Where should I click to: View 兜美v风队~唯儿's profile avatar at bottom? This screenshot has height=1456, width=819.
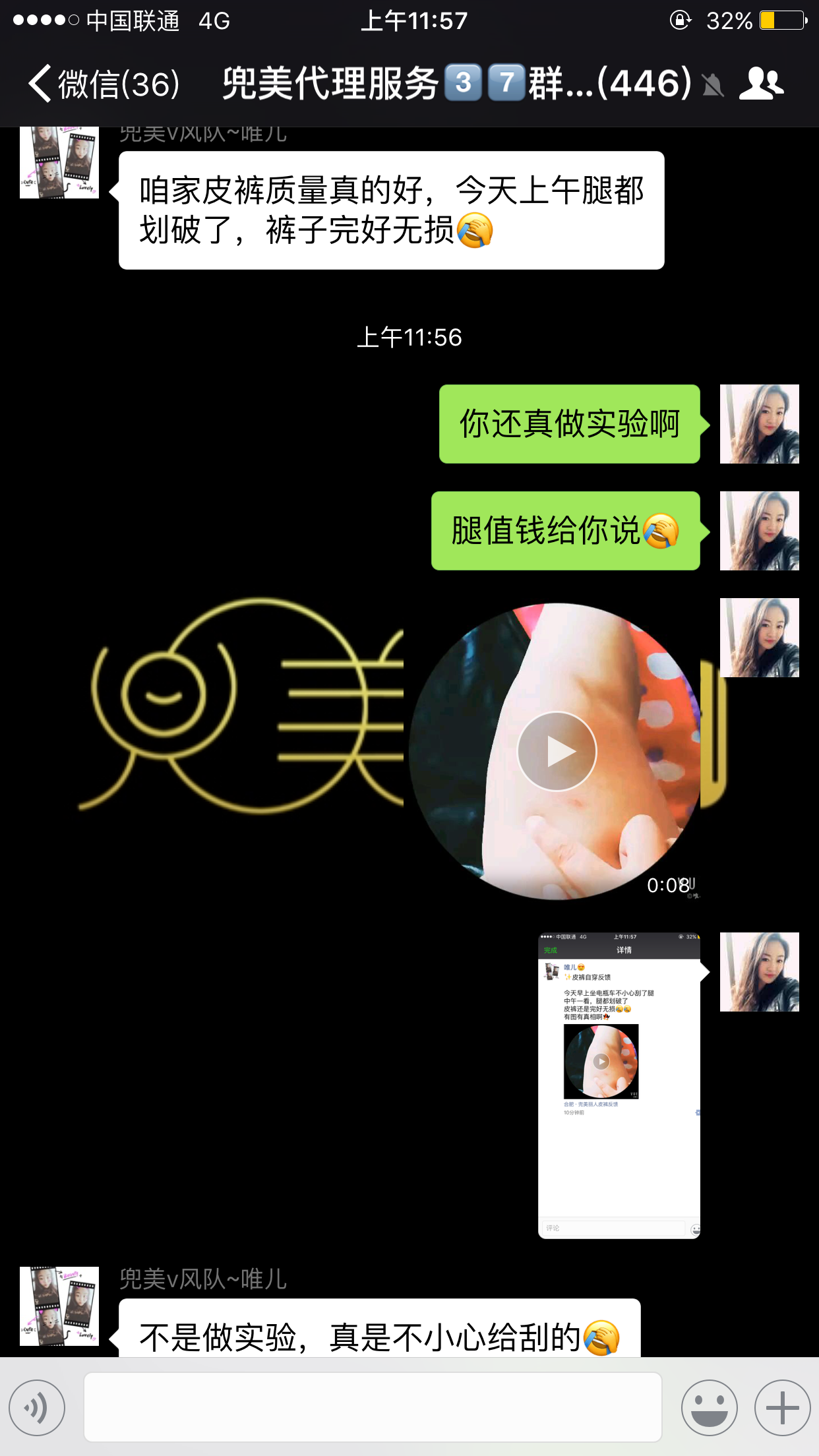click(59, 1306)
